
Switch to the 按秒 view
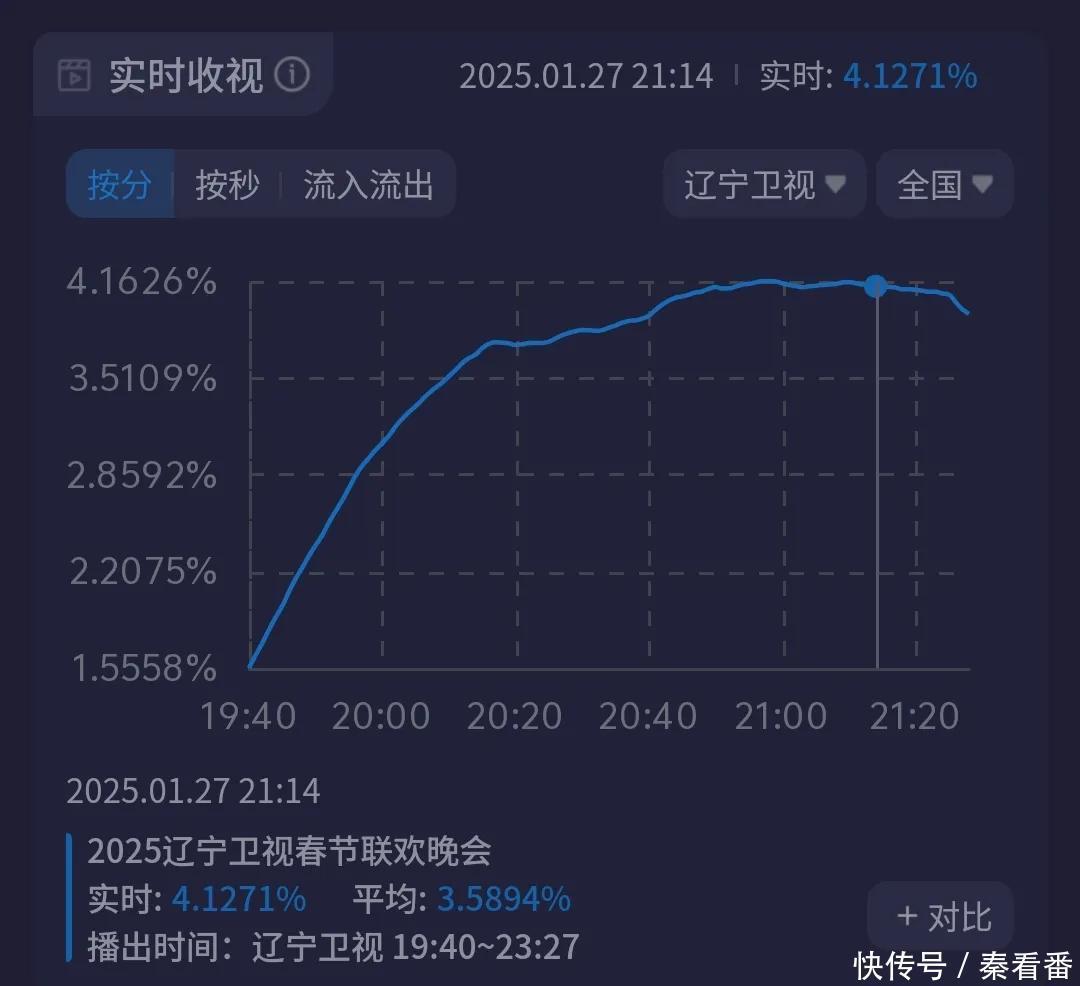click(227, 184)
